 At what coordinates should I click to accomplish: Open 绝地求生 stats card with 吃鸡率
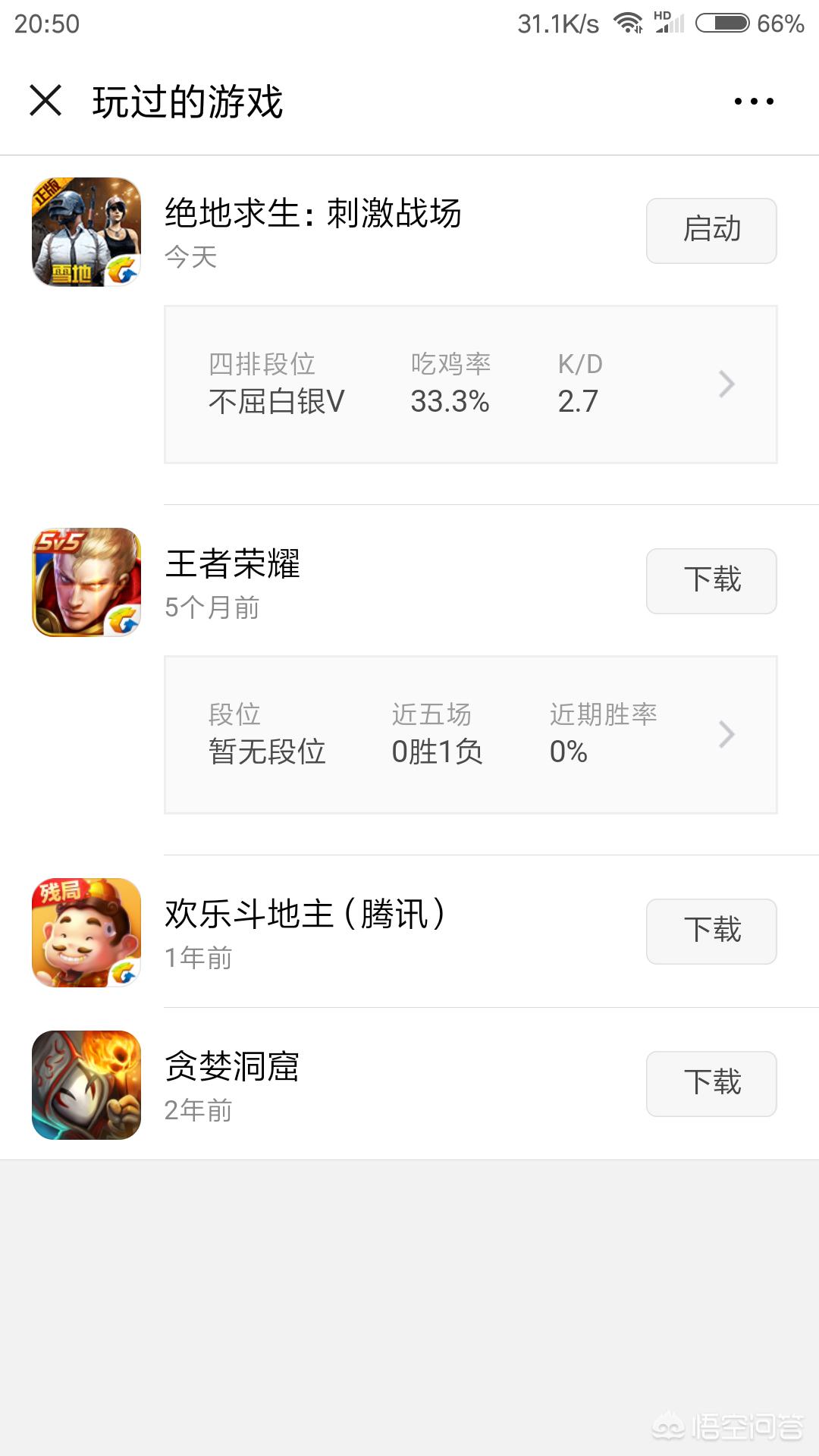tap(470, 384)
